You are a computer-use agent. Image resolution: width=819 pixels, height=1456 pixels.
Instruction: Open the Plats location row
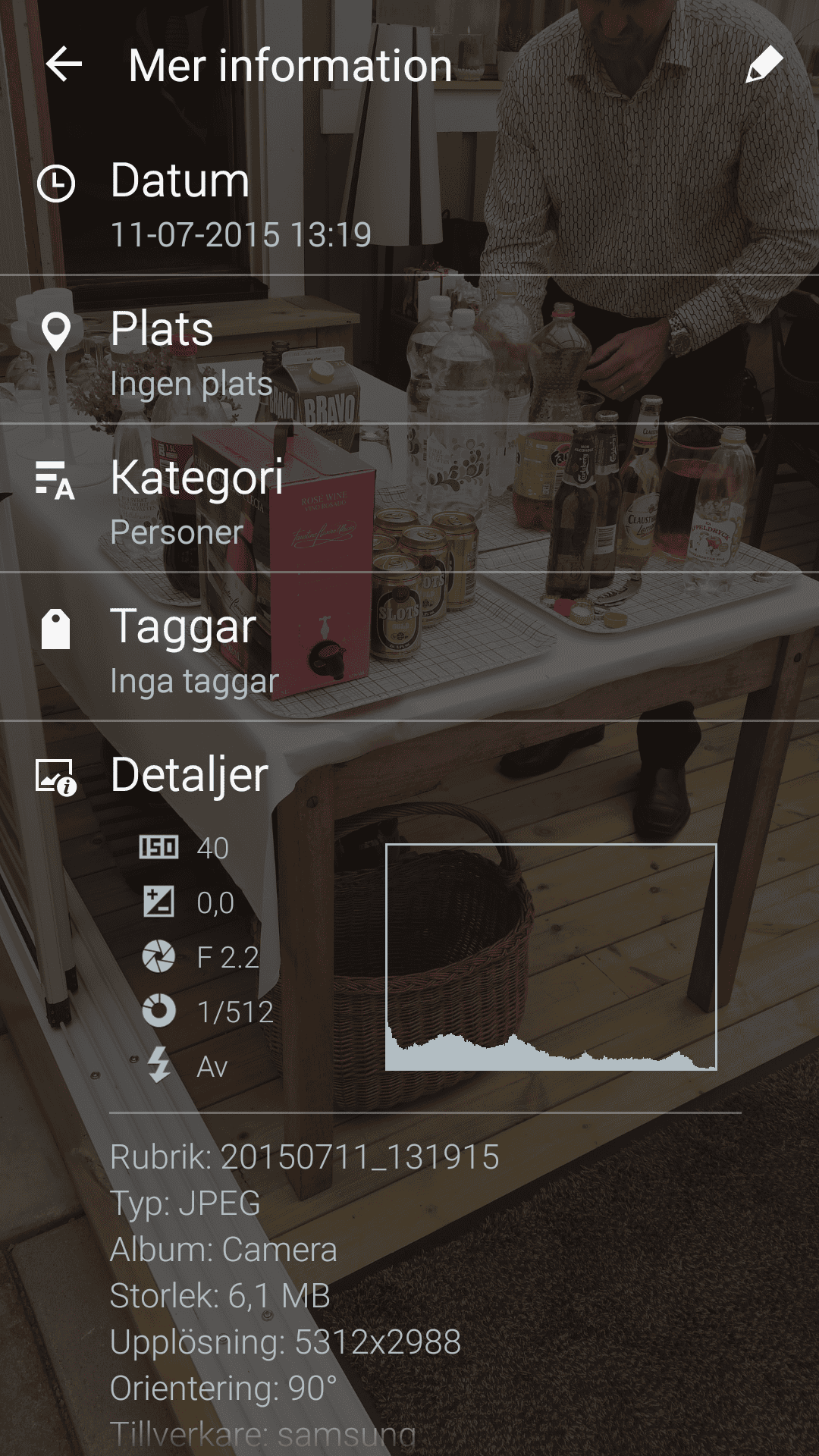pos(409,350)
